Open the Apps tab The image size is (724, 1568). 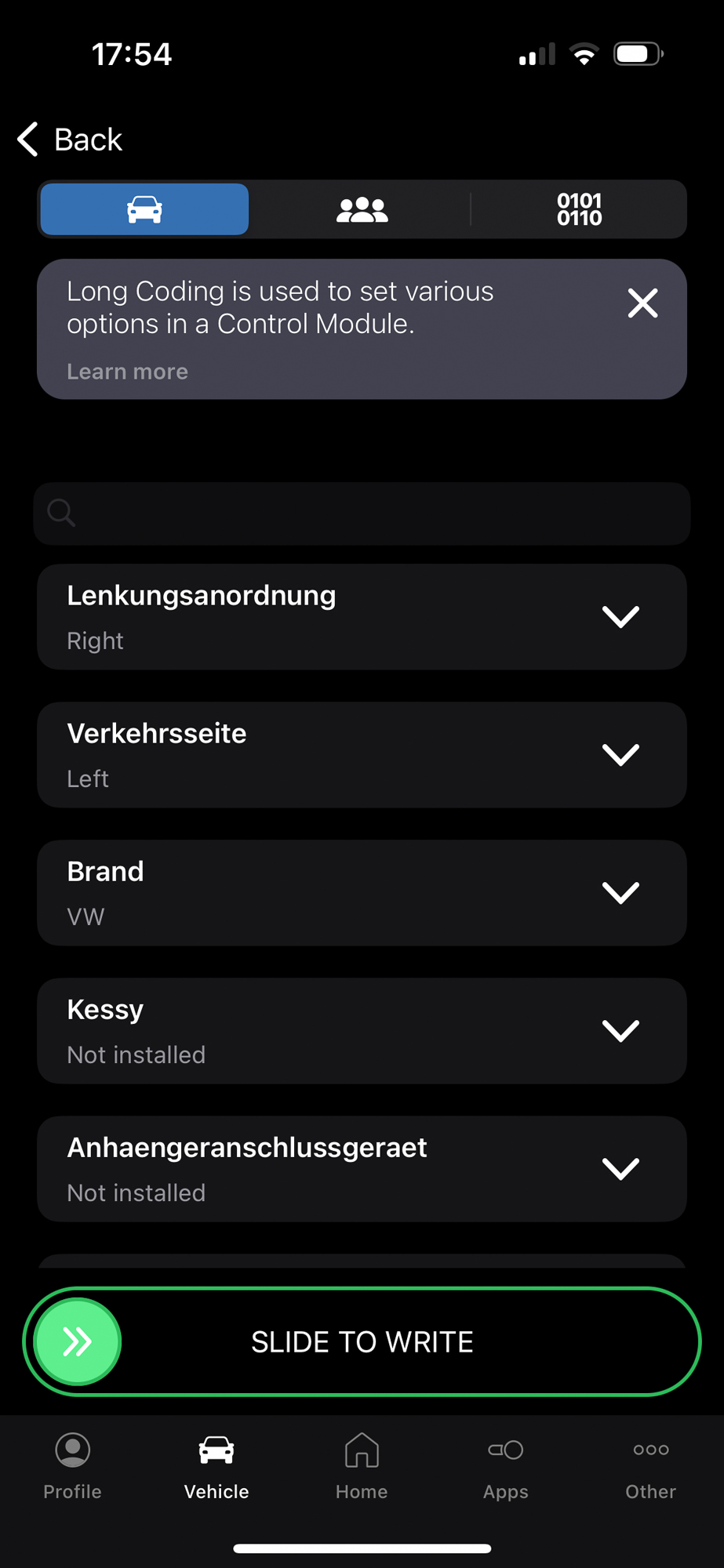pyautogui.click(x=506, y=1467)
